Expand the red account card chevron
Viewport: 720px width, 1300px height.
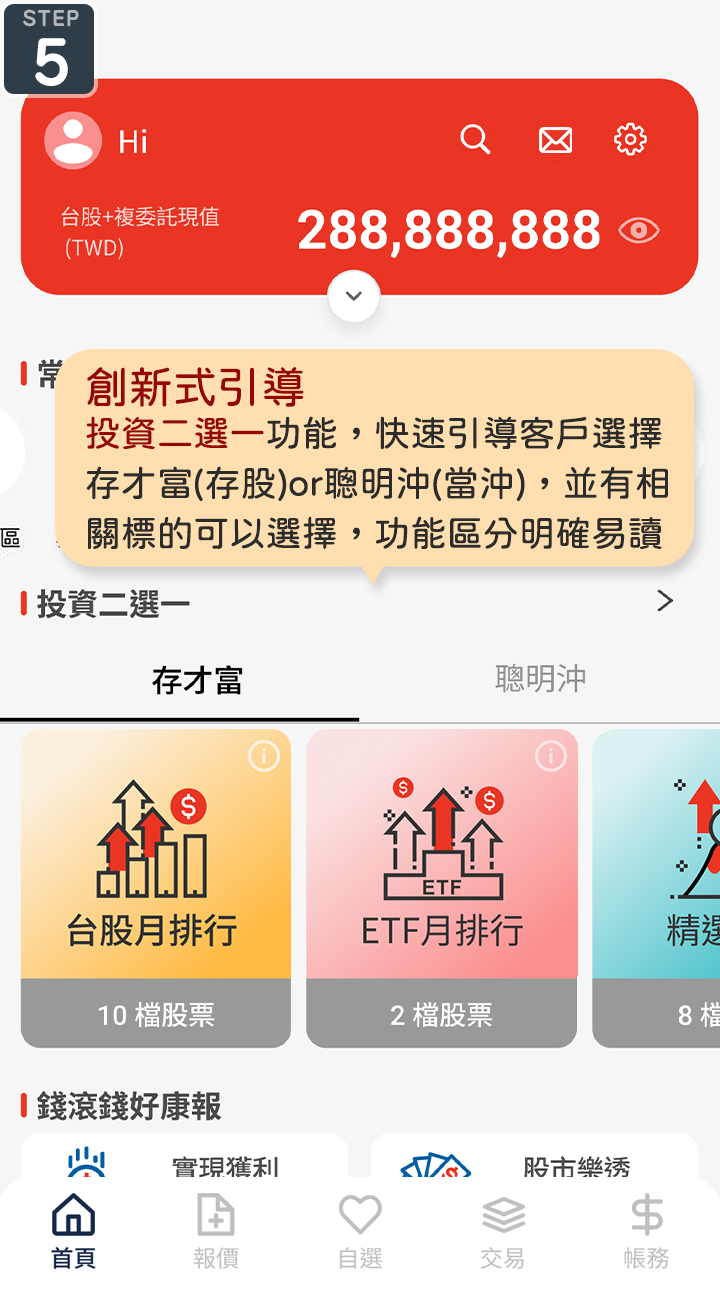pyautogui.click(x=354, y=296)
